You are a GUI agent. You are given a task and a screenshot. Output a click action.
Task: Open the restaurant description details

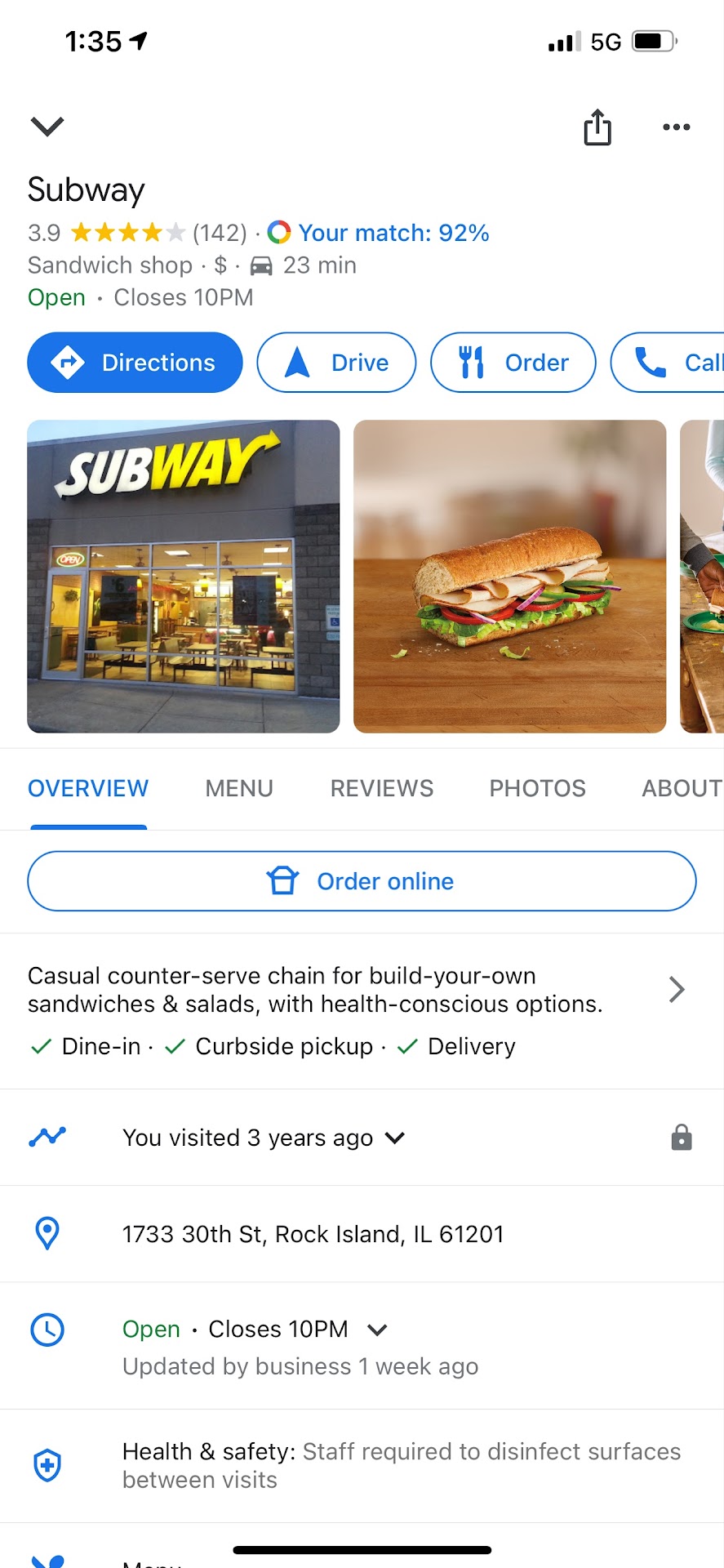point(676,990)
